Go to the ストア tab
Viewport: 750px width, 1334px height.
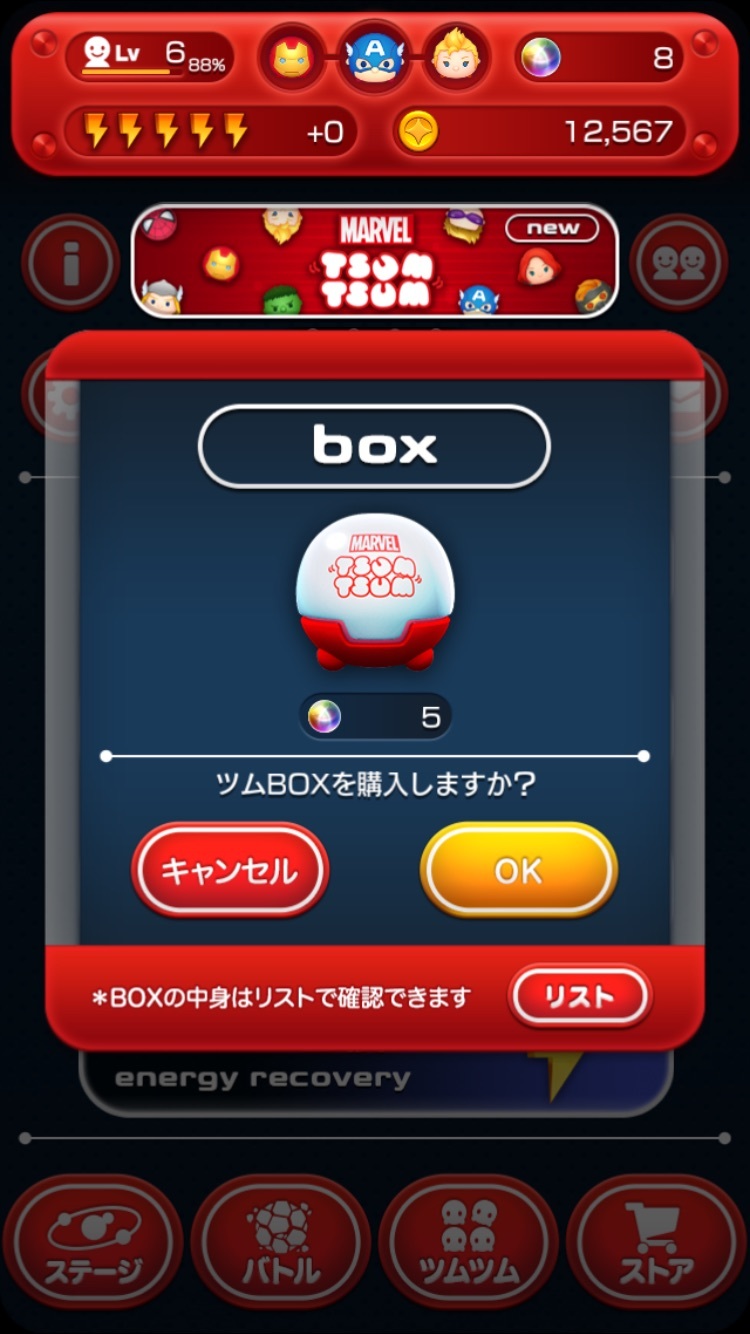click(x=657, y=1243)
